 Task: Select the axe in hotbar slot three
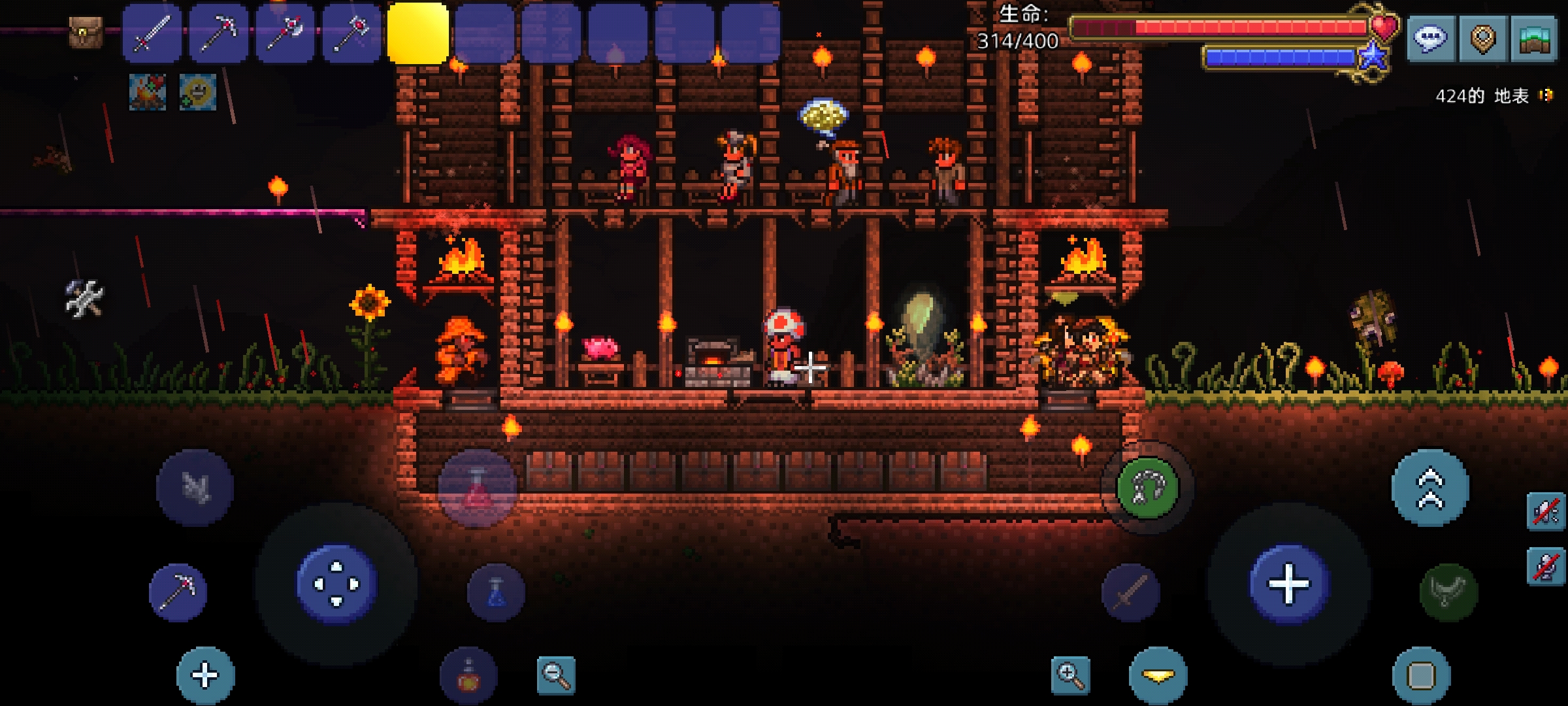click(x=286, y=34)
